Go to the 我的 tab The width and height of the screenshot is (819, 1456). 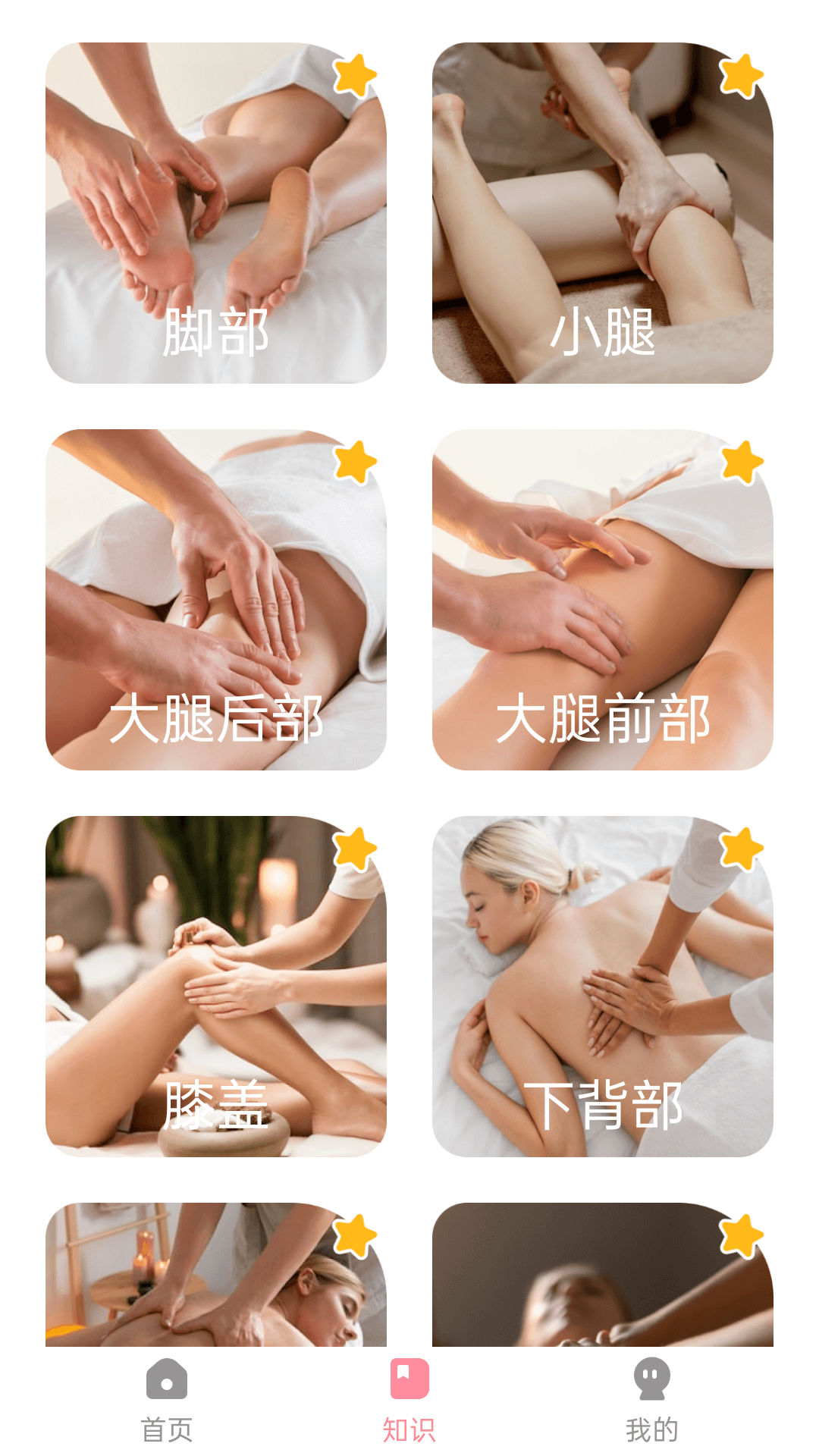652,1401
